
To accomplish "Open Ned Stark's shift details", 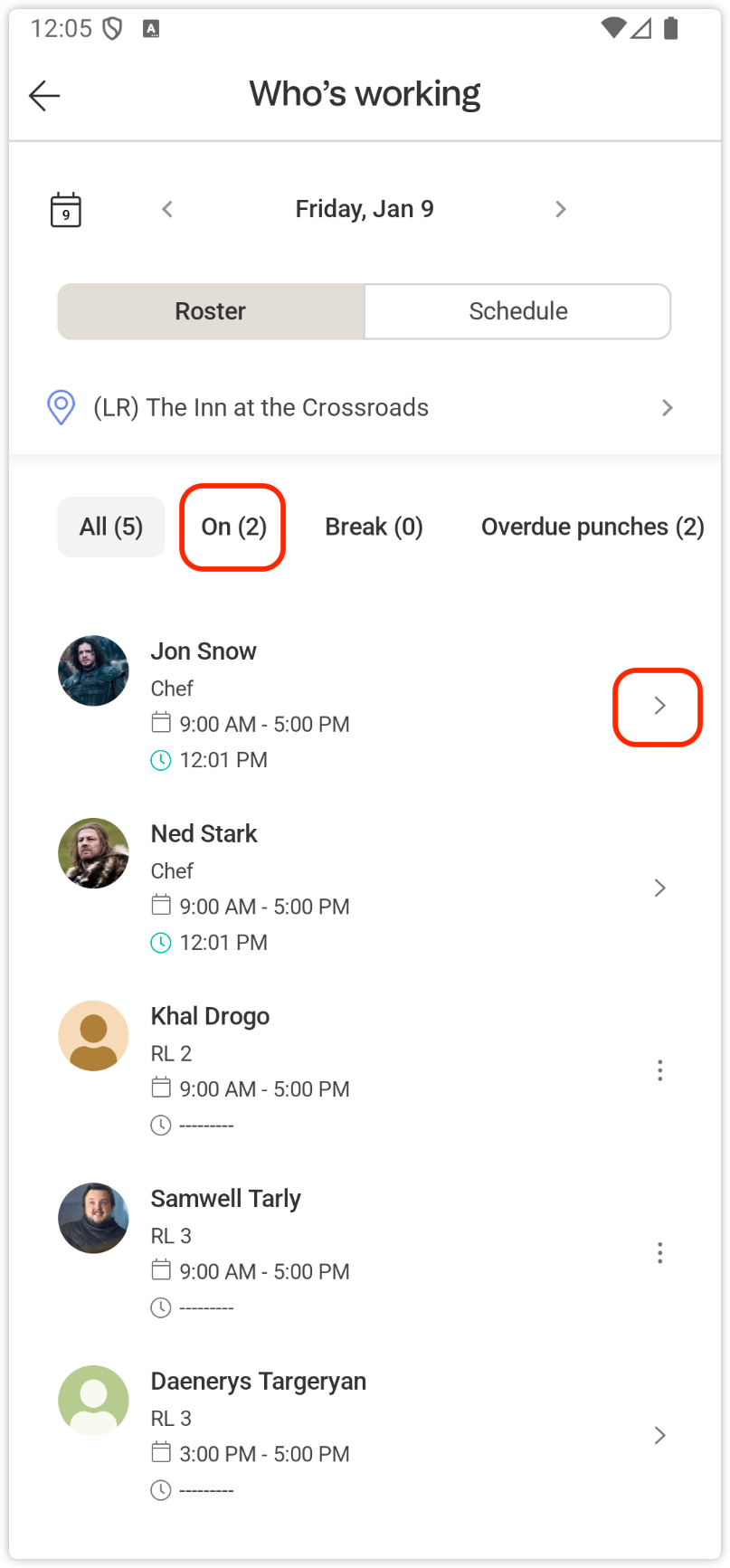I will 659,888.
